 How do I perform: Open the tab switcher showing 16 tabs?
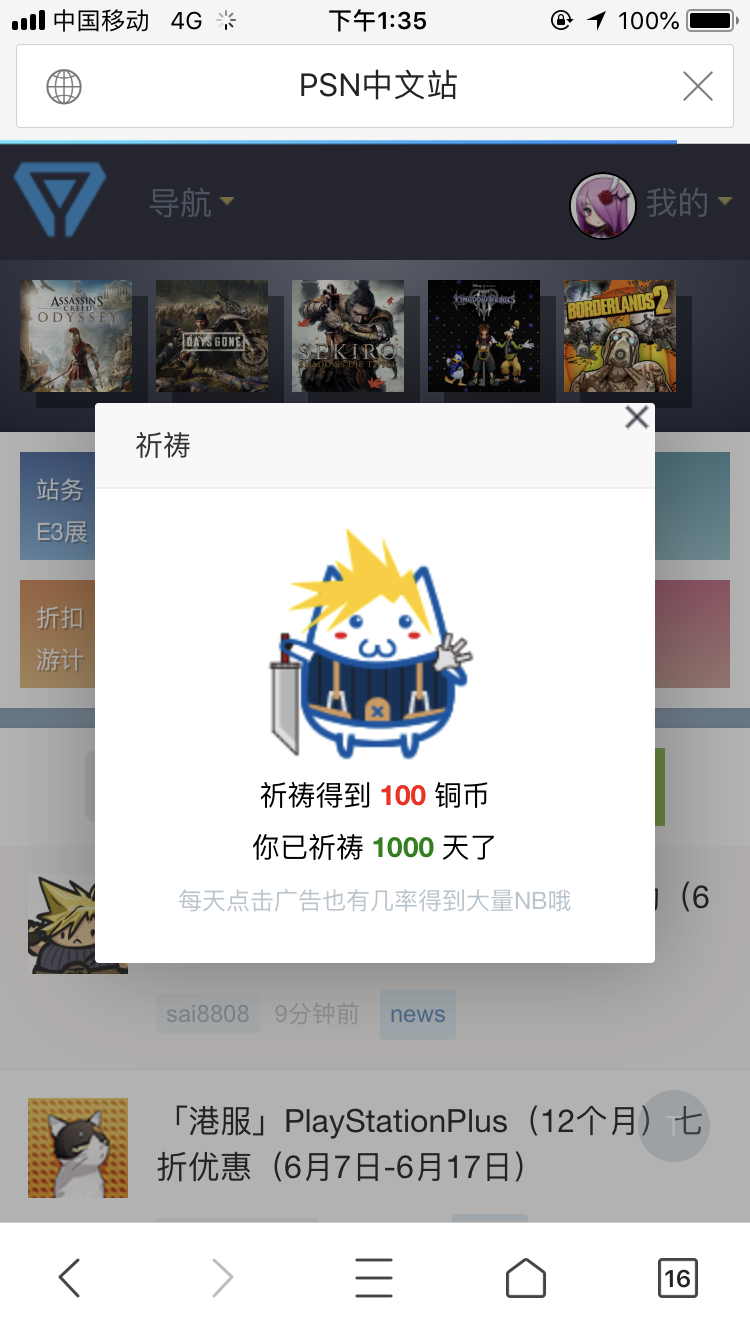pos(677,1278)
